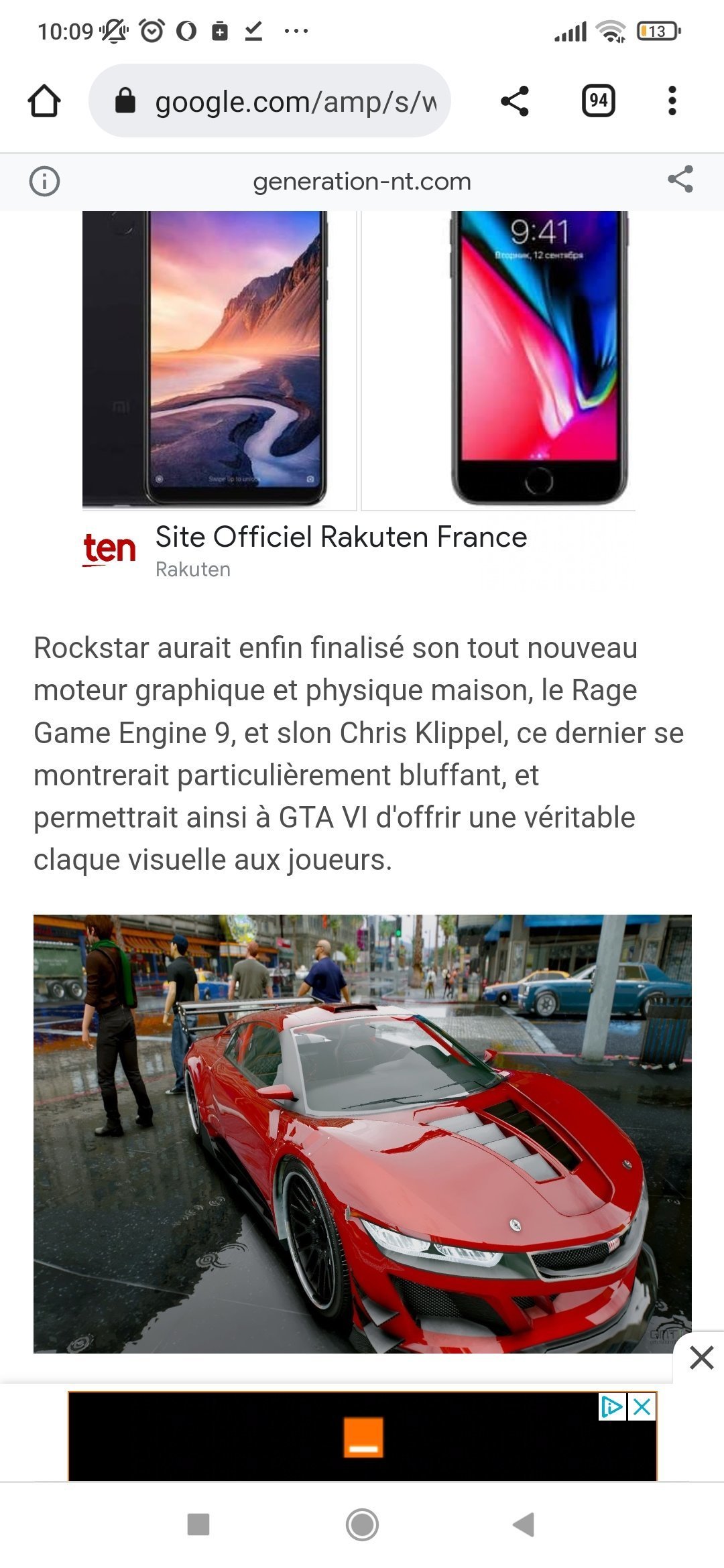View the red sports car GTA image
724x1568 pixels.
pyautogui.click(x=363, y=1134)
